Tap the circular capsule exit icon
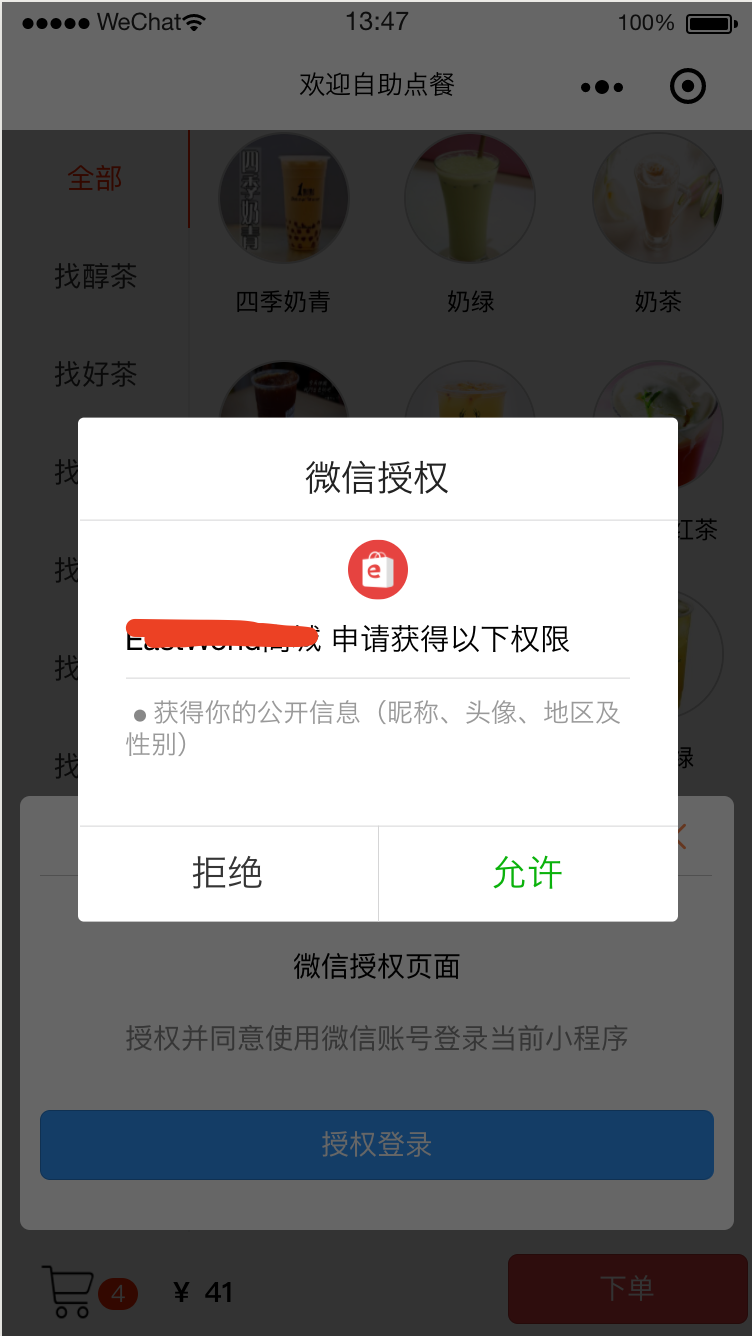Image resolution: width=752 pixels, height=1336 pixels. click(x=687, y=86)
